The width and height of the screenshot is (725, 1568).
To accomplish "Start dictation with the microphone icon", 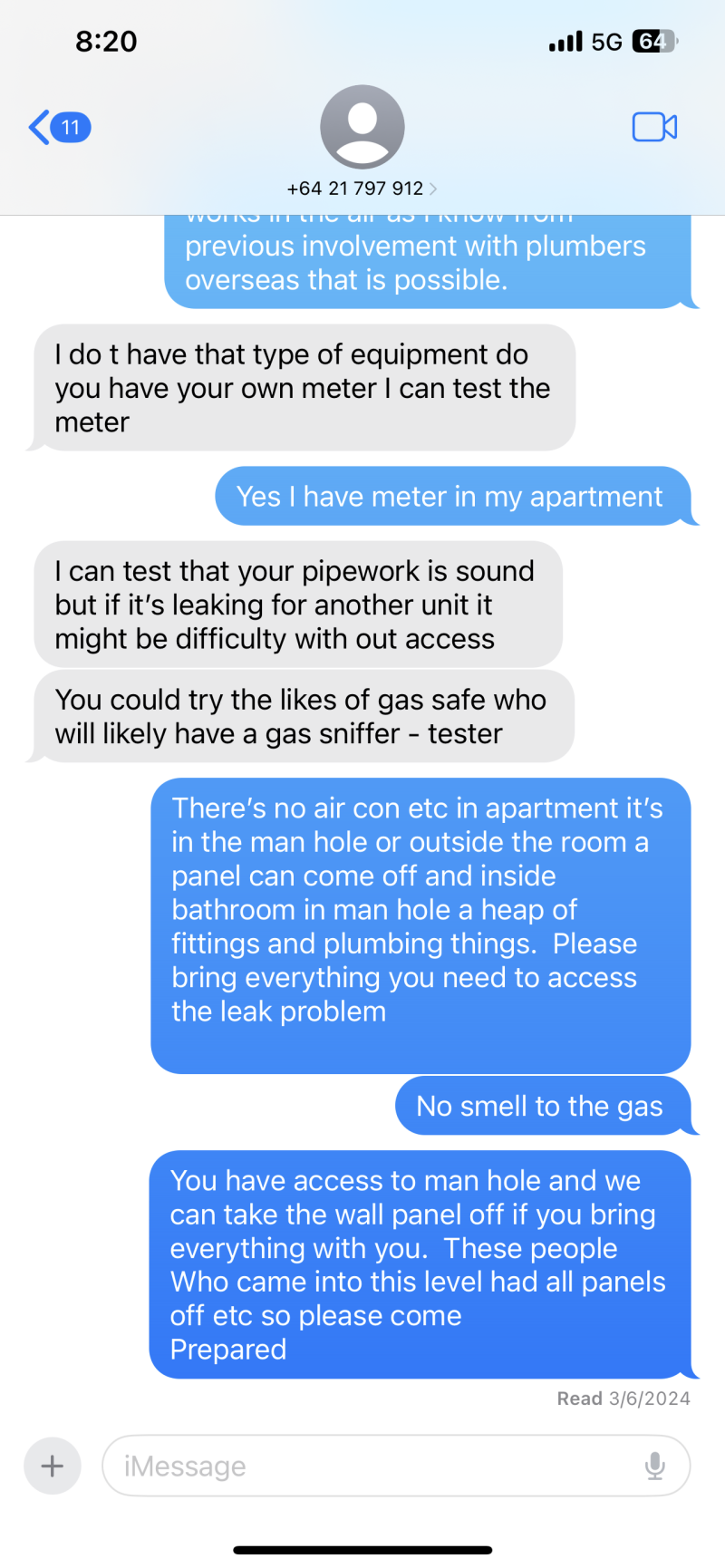I will pos(654,1466).
